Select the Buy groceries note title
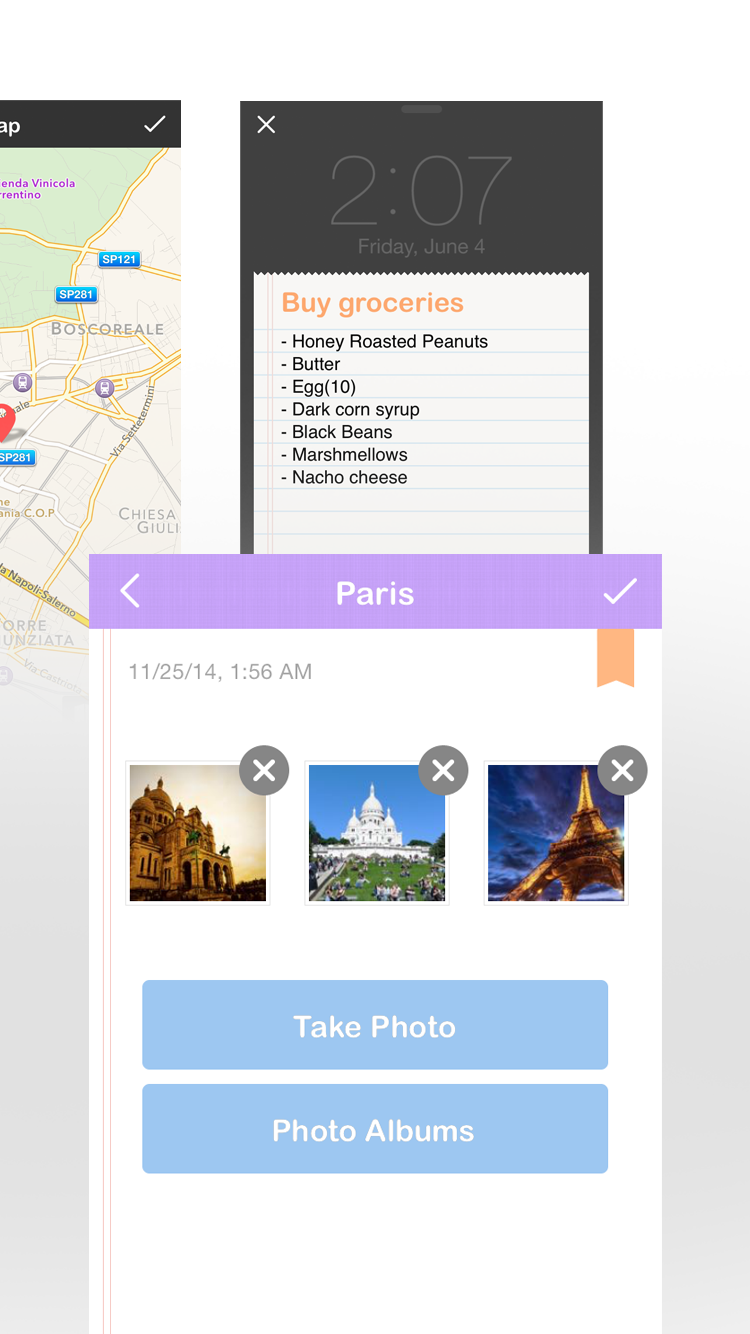The image size is (750, 1334). (373, 302)
